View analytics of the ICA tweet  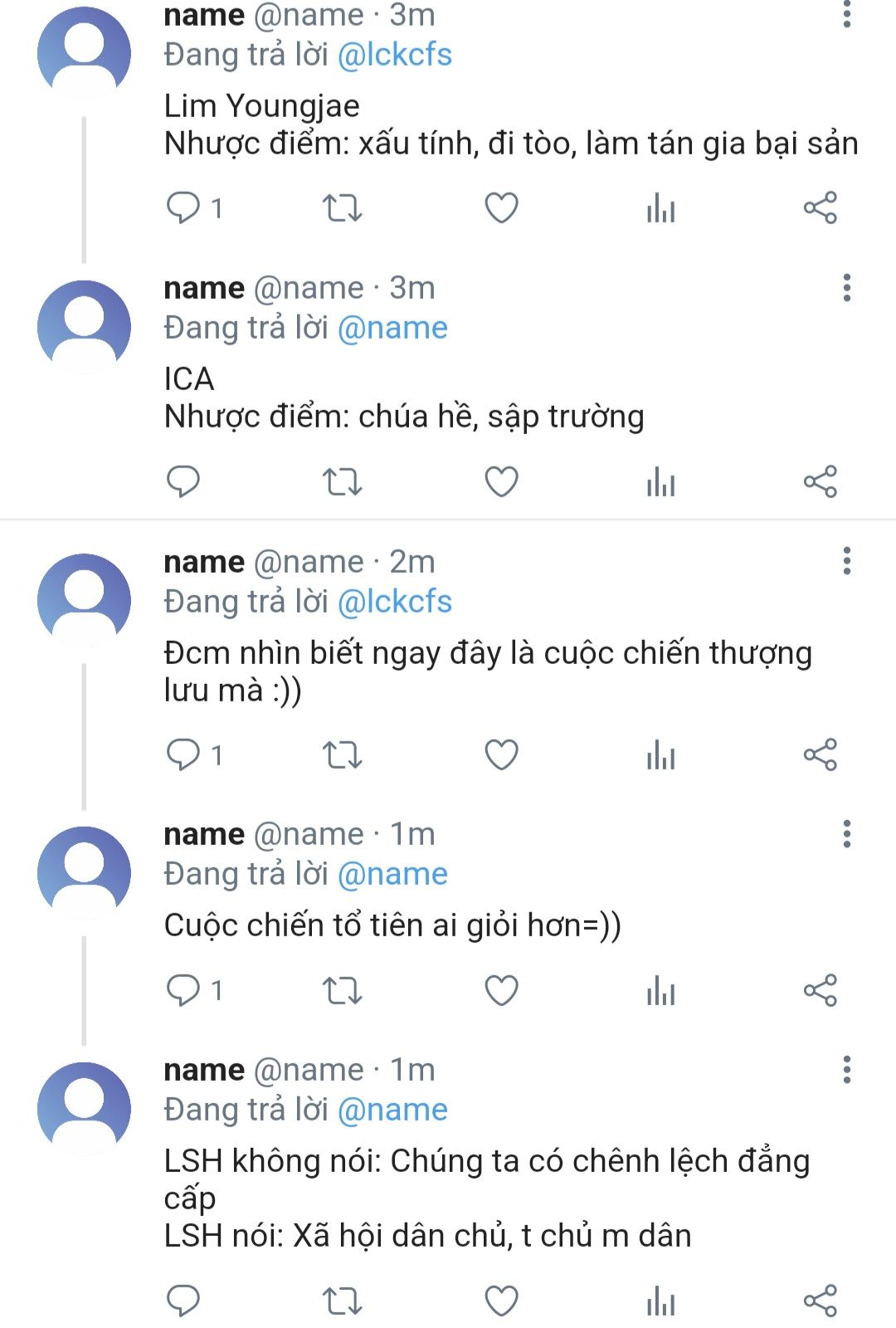tap(660, 481)
